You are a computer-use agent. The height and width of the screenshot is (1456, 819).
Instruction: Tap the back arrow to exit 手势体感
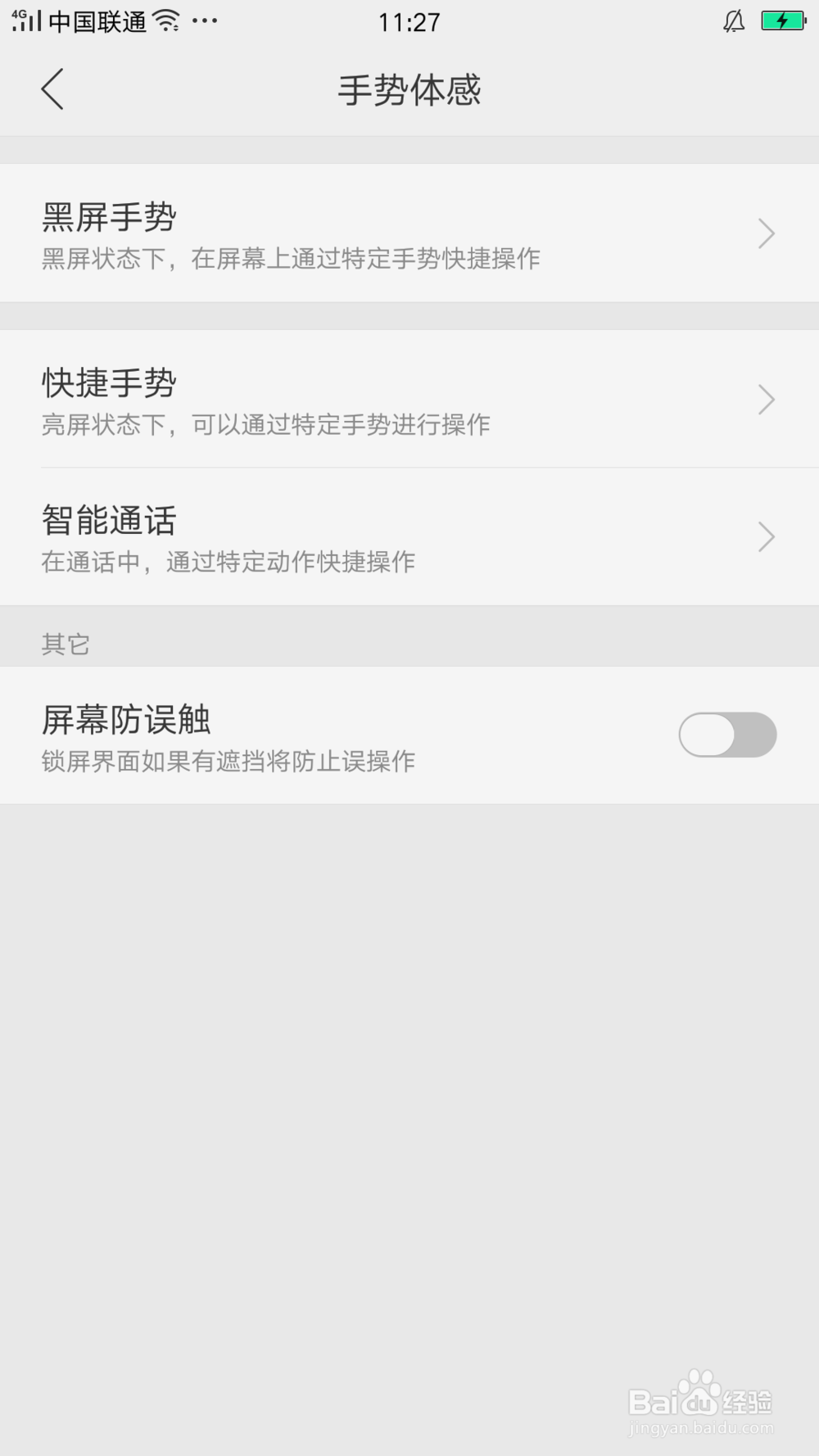(x=52, y=88)
